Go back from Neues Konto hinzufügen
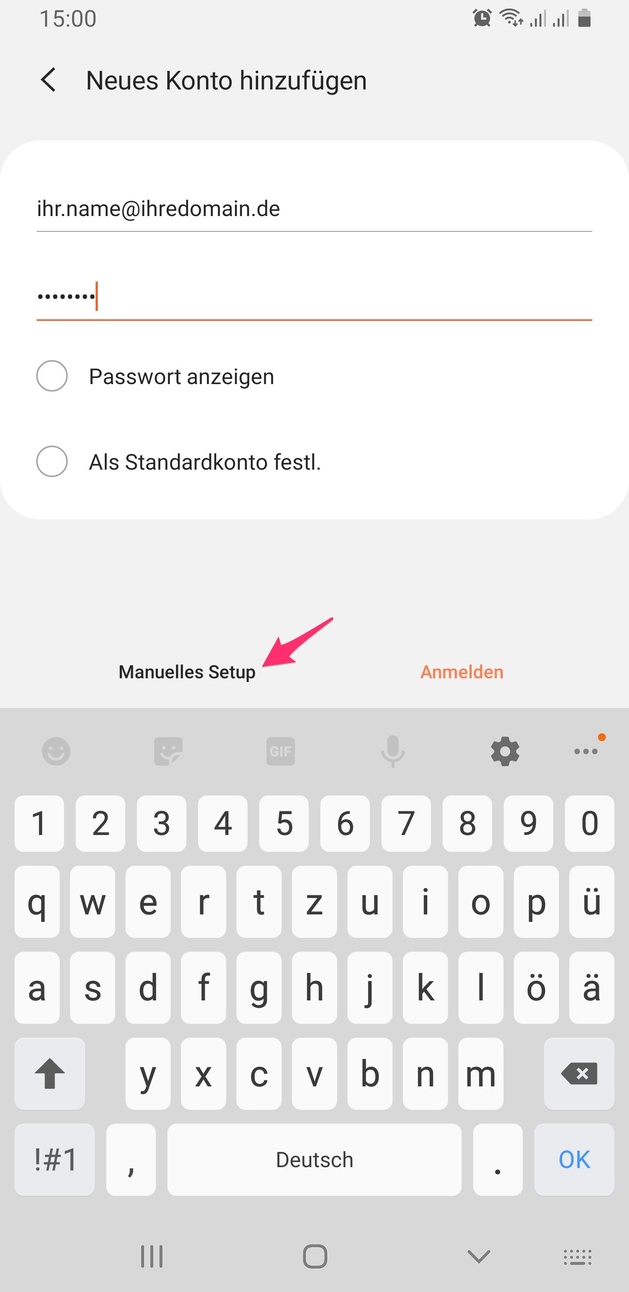The width and height of the screenshot is (629, 1292). point(48,80)
